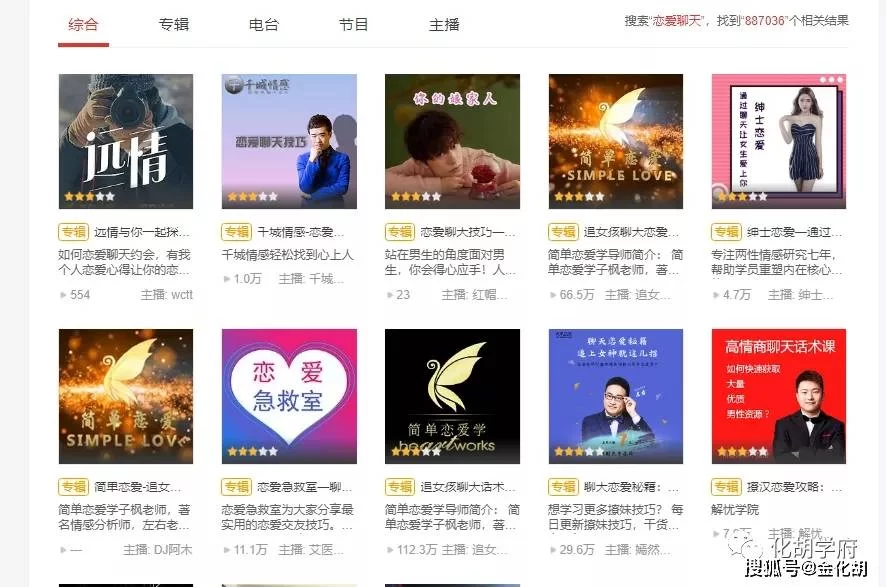Open the 高情商聊天话术课 album
The height and width of the screenshot is (587, 886).
779,396
